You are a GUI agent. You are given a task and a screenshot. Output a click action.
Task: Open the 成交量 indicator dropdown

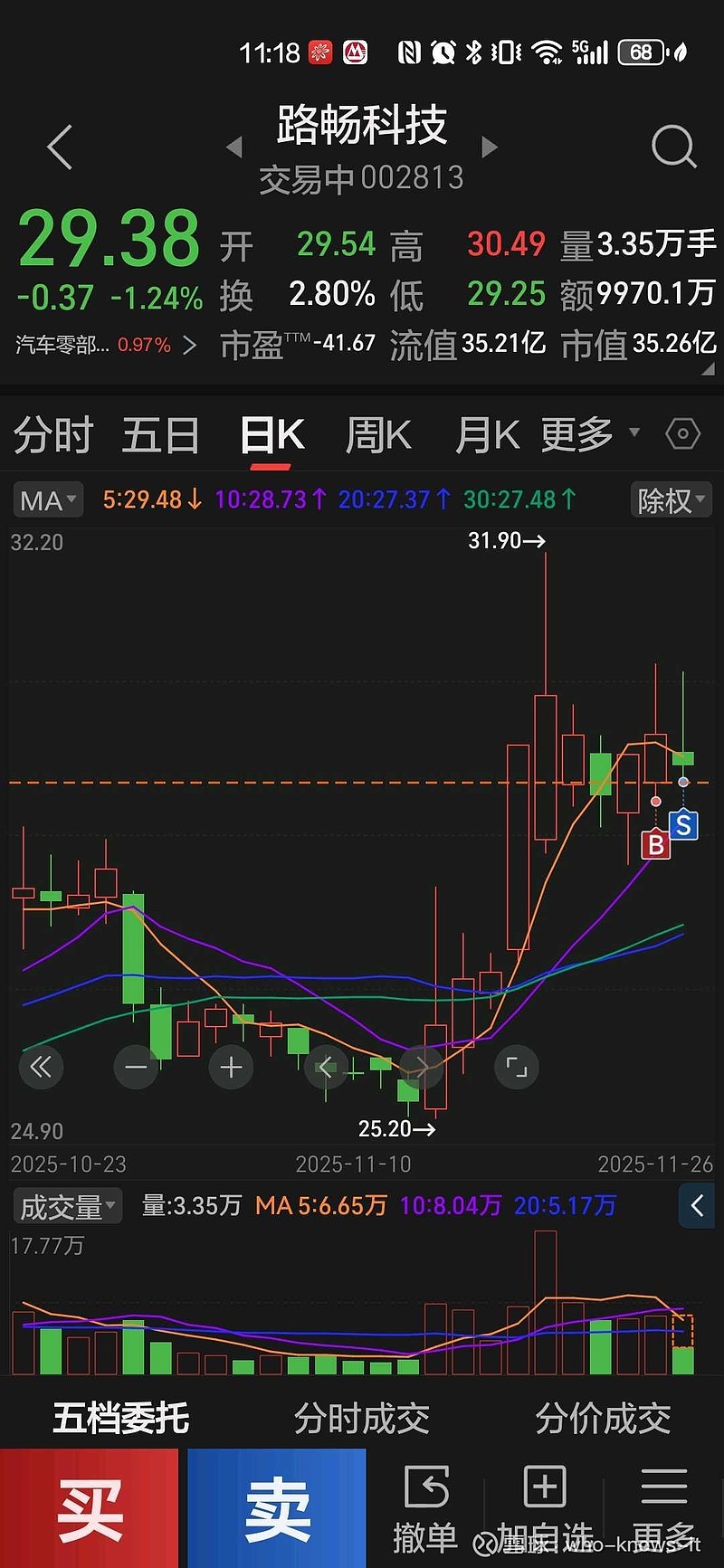pyautogui.click(x=68, y=1206)
